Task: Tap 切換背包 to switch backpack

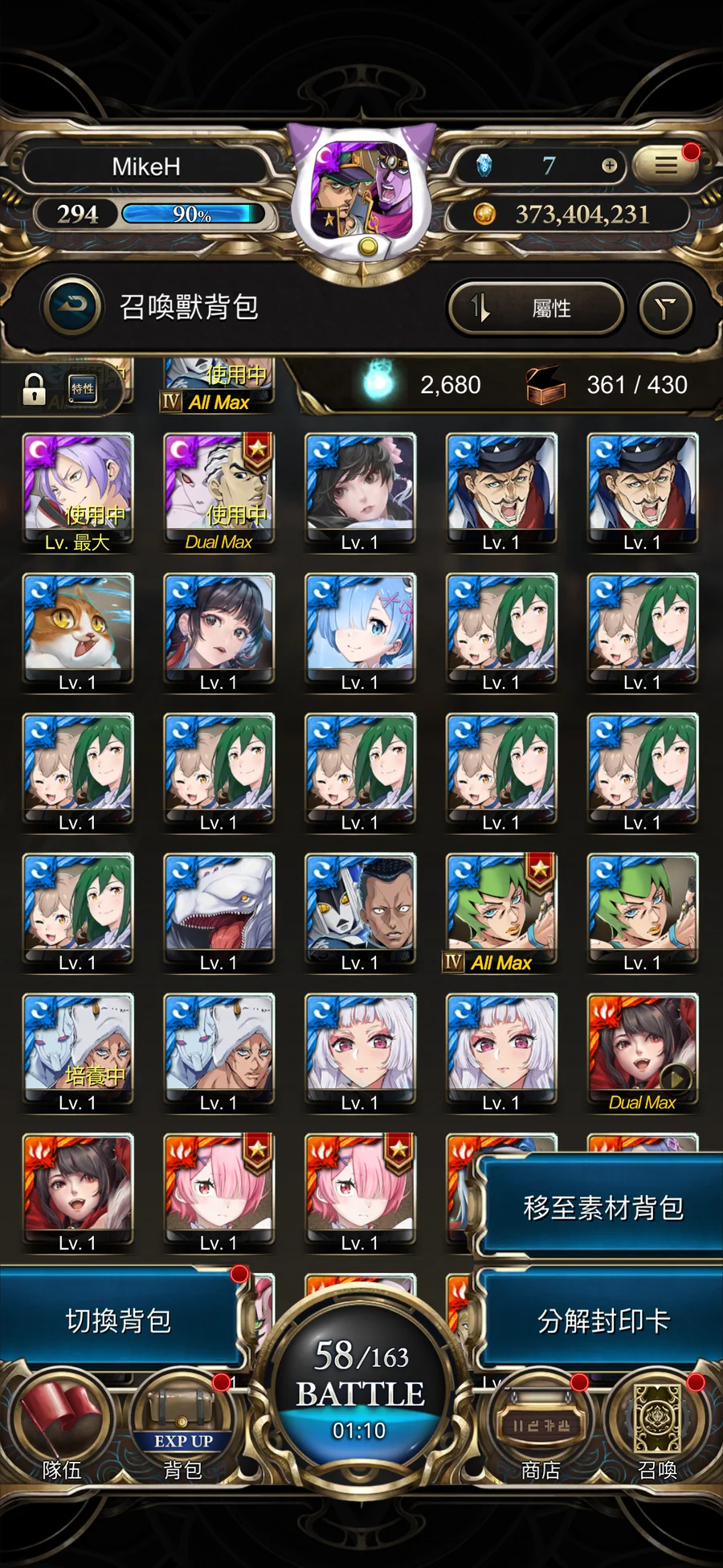Action: click(x=119, y=1320)
